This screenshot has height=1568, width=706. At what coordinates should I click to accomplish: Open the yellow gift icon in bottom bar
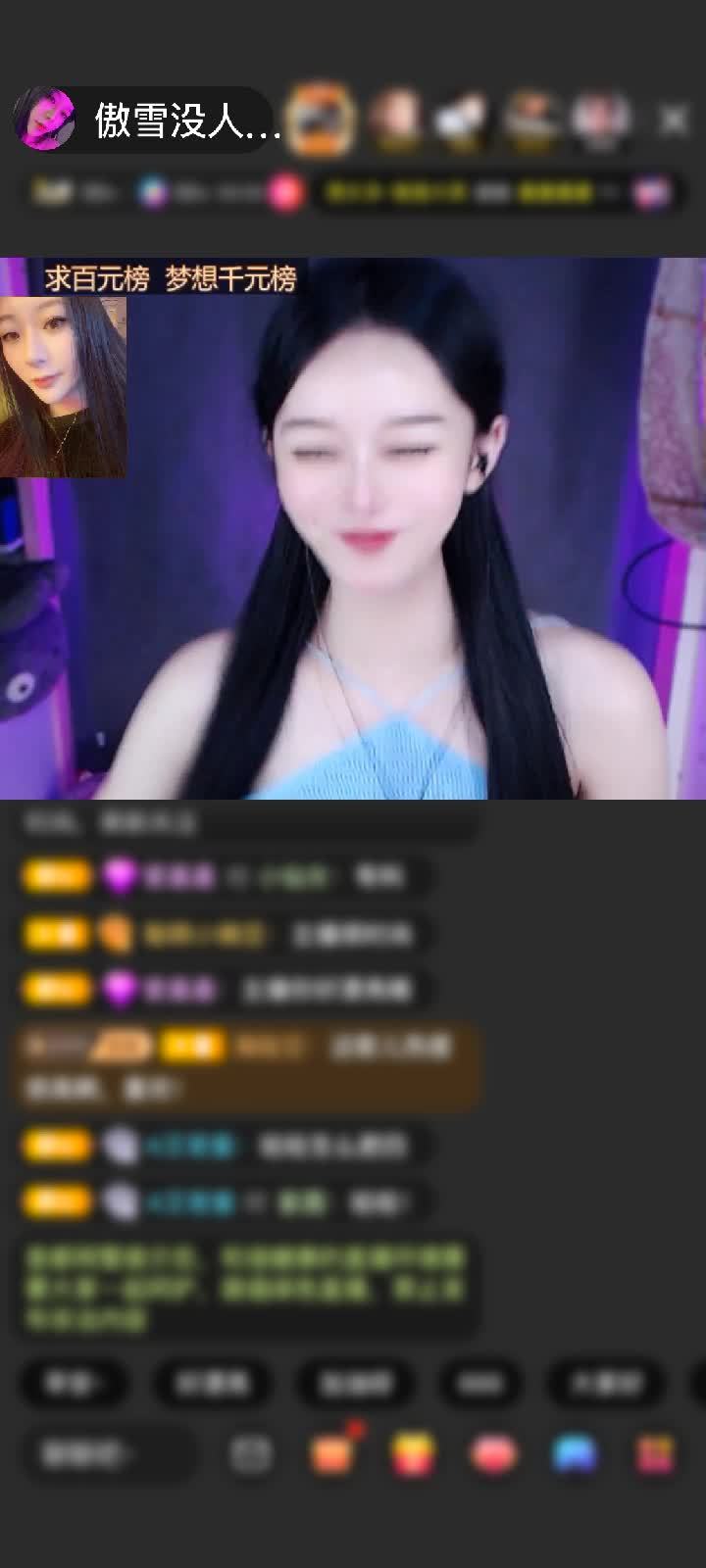point(413,1454)
